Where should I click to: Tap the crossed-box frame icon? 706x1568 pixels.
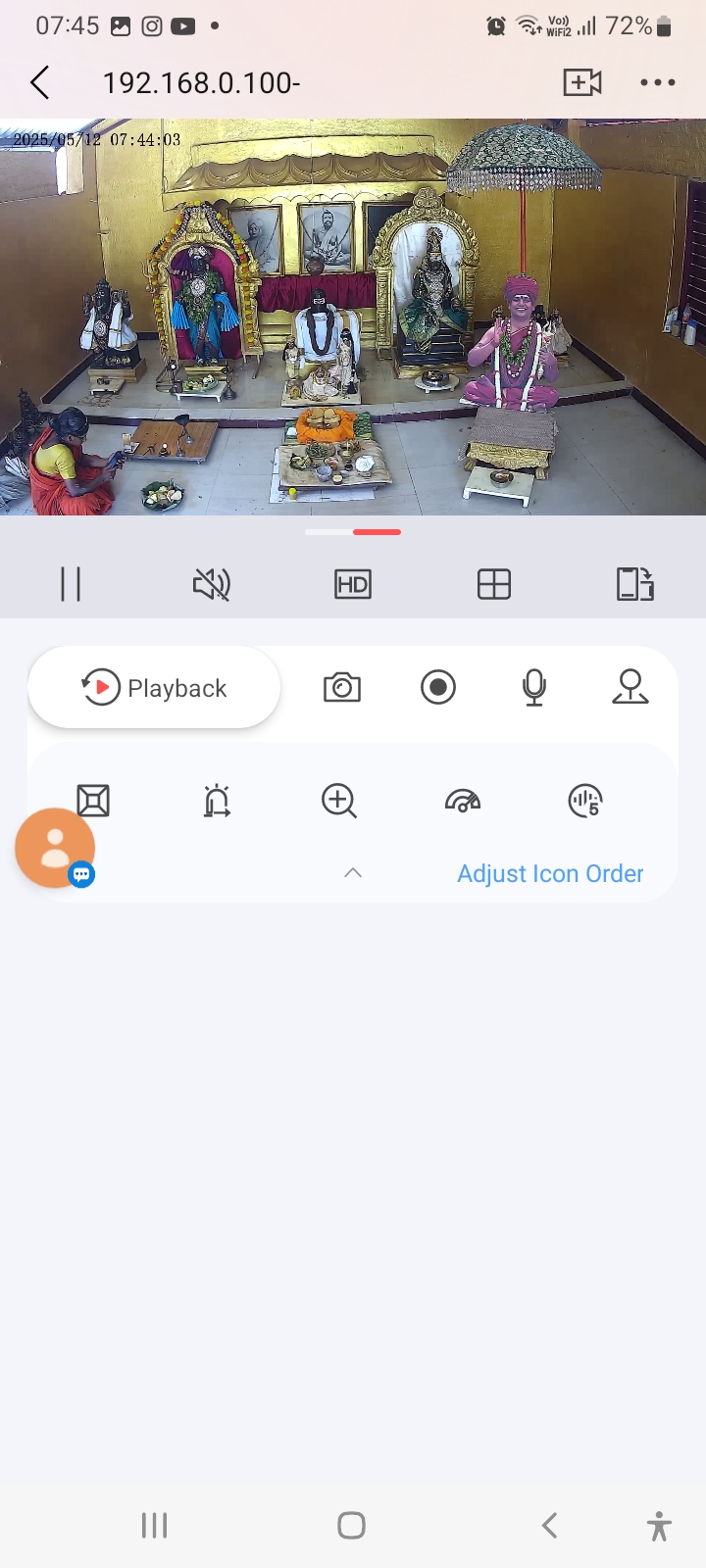(93, 802)
